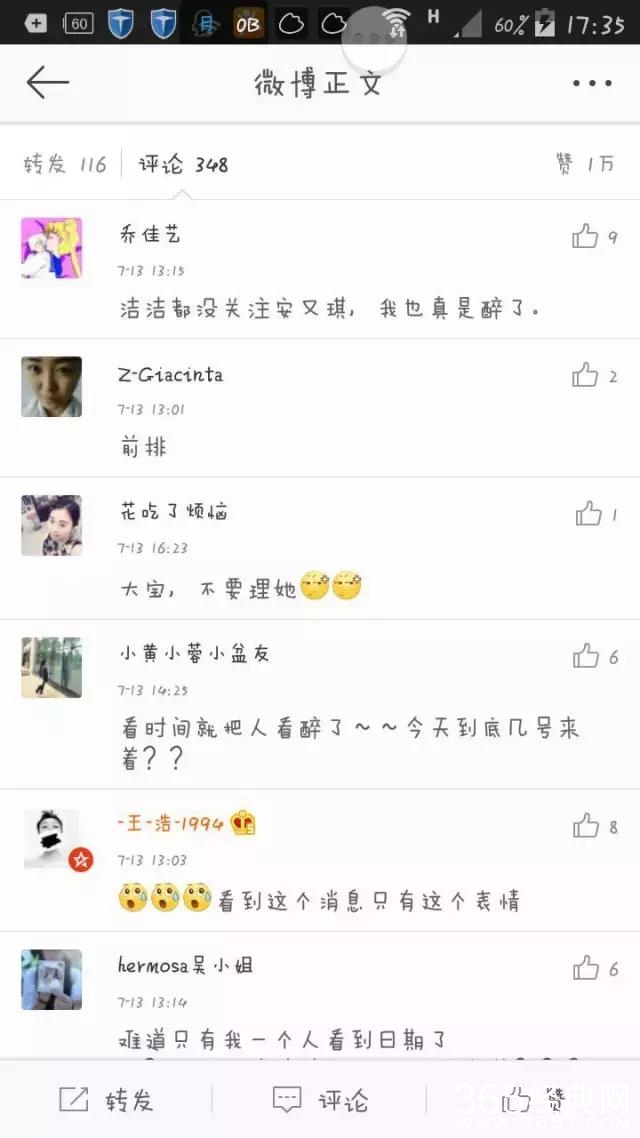Tap the 转发 repost button at bottom
The image size is (640, 1138).
pyautogui.click(x=108, y=1101)
